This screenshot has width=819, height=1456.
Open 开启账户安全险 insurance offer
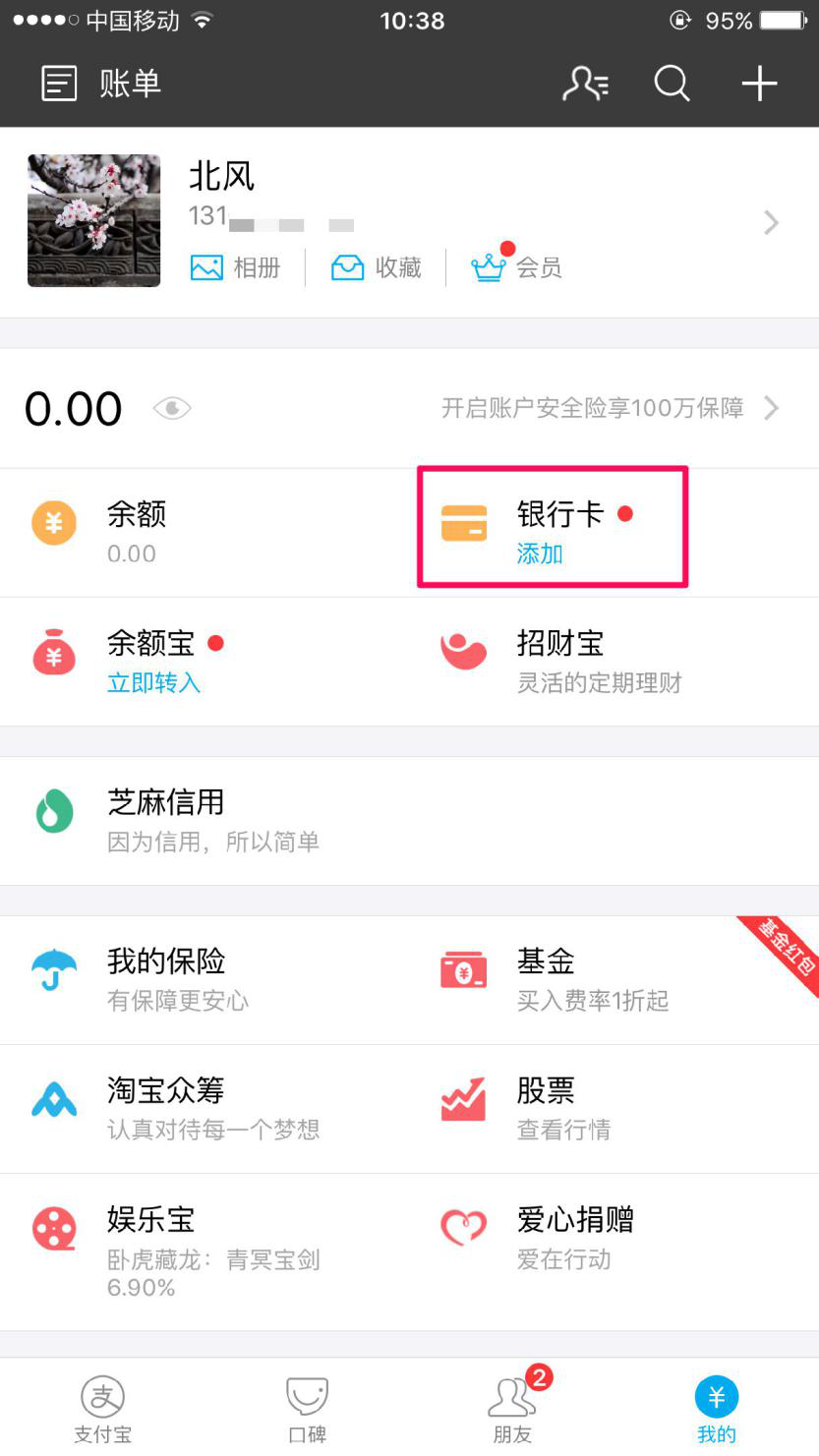610,408
